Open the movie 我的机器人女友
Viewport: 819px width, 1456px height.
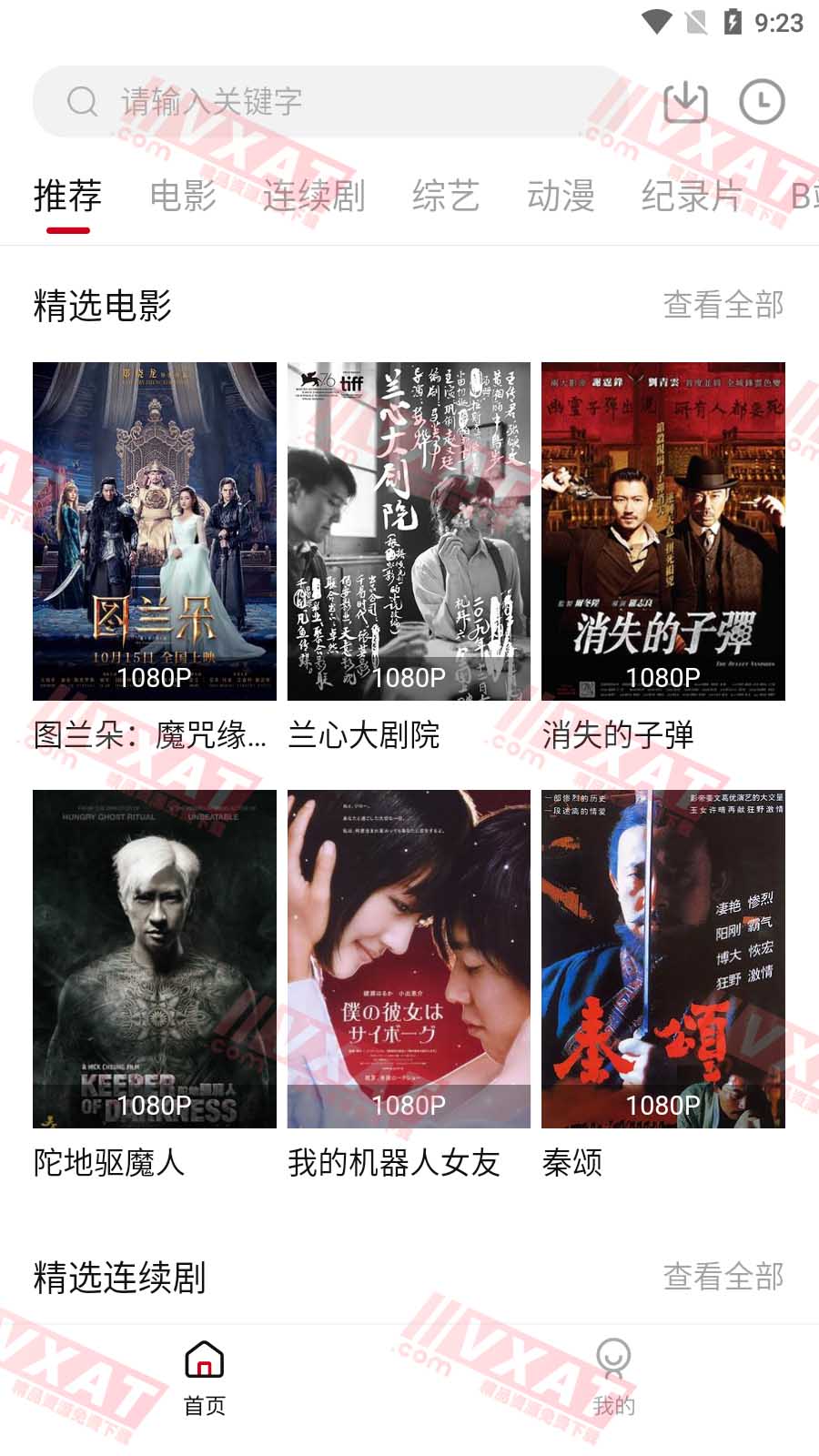tap(409, 959)
